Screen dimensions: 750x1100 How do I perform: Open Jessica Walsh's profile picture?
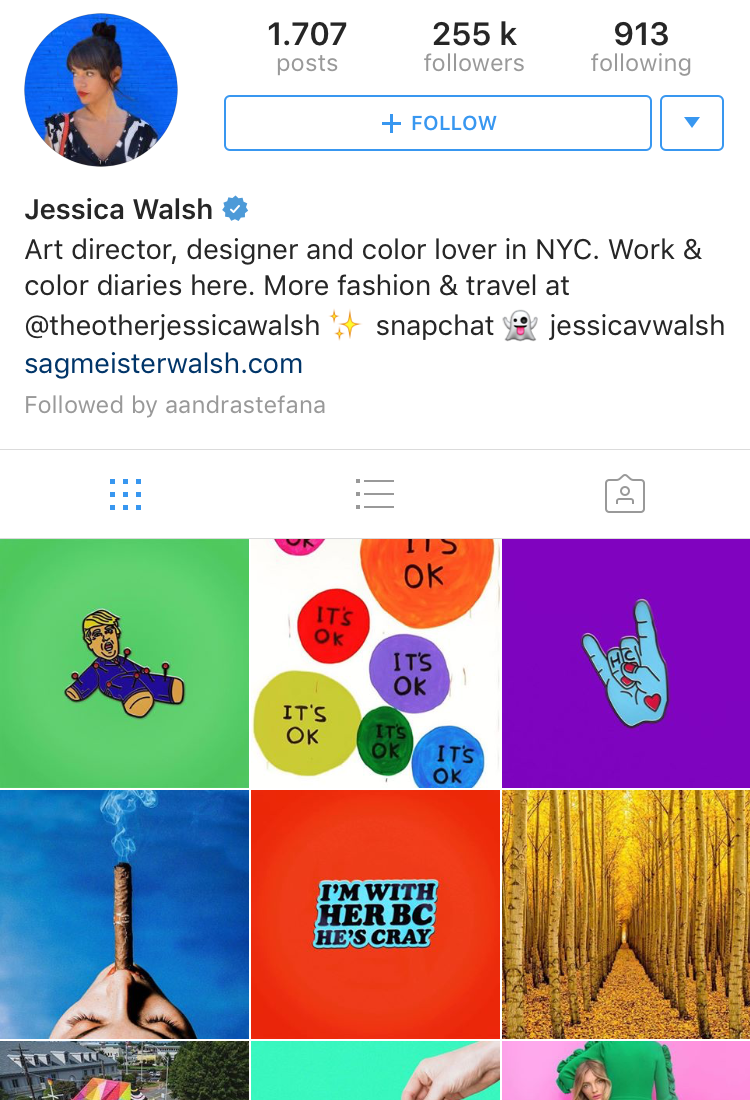[101, 89]
